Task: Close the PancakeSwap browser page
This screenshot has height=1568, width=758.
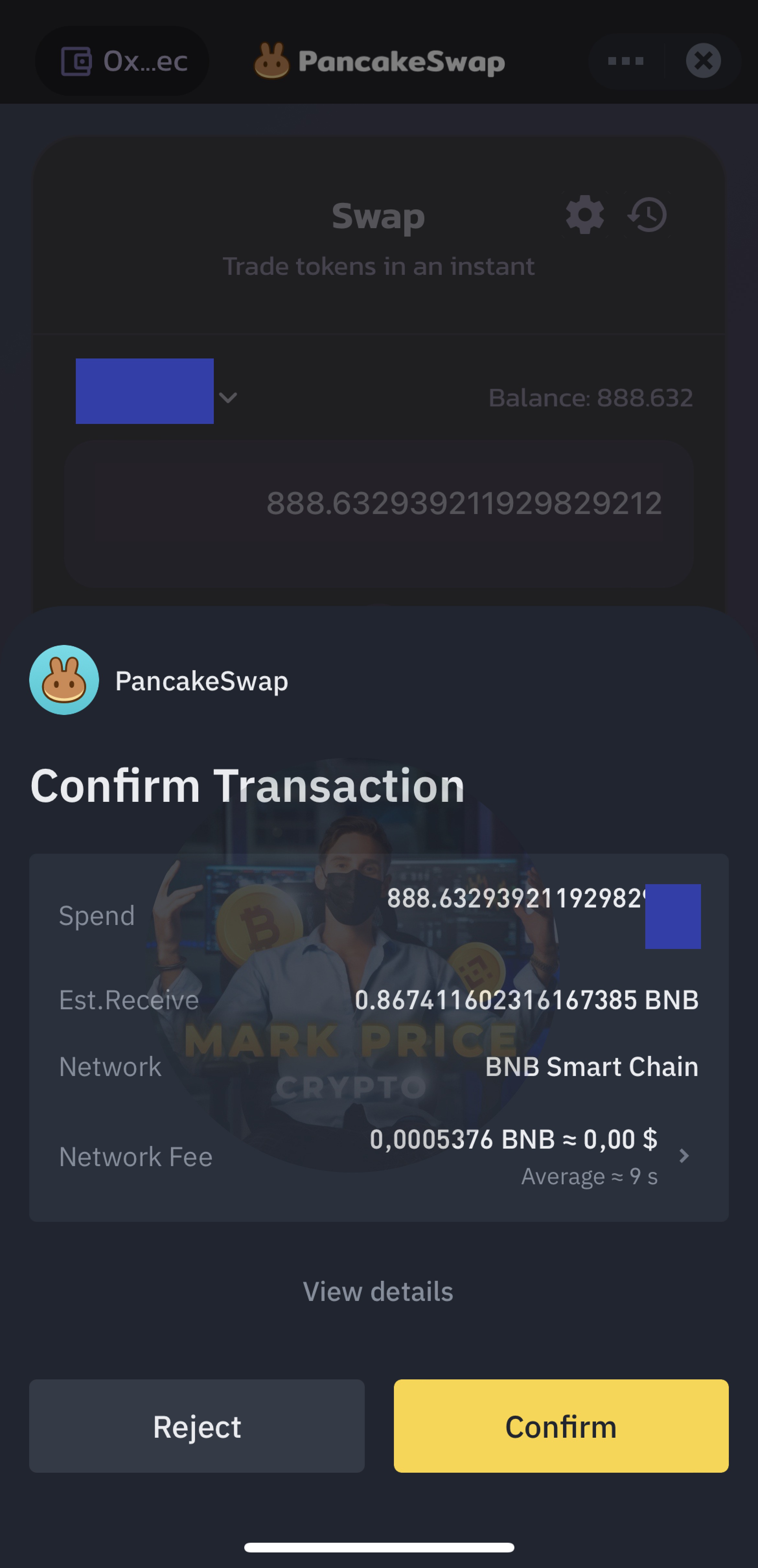Action: 703,61
